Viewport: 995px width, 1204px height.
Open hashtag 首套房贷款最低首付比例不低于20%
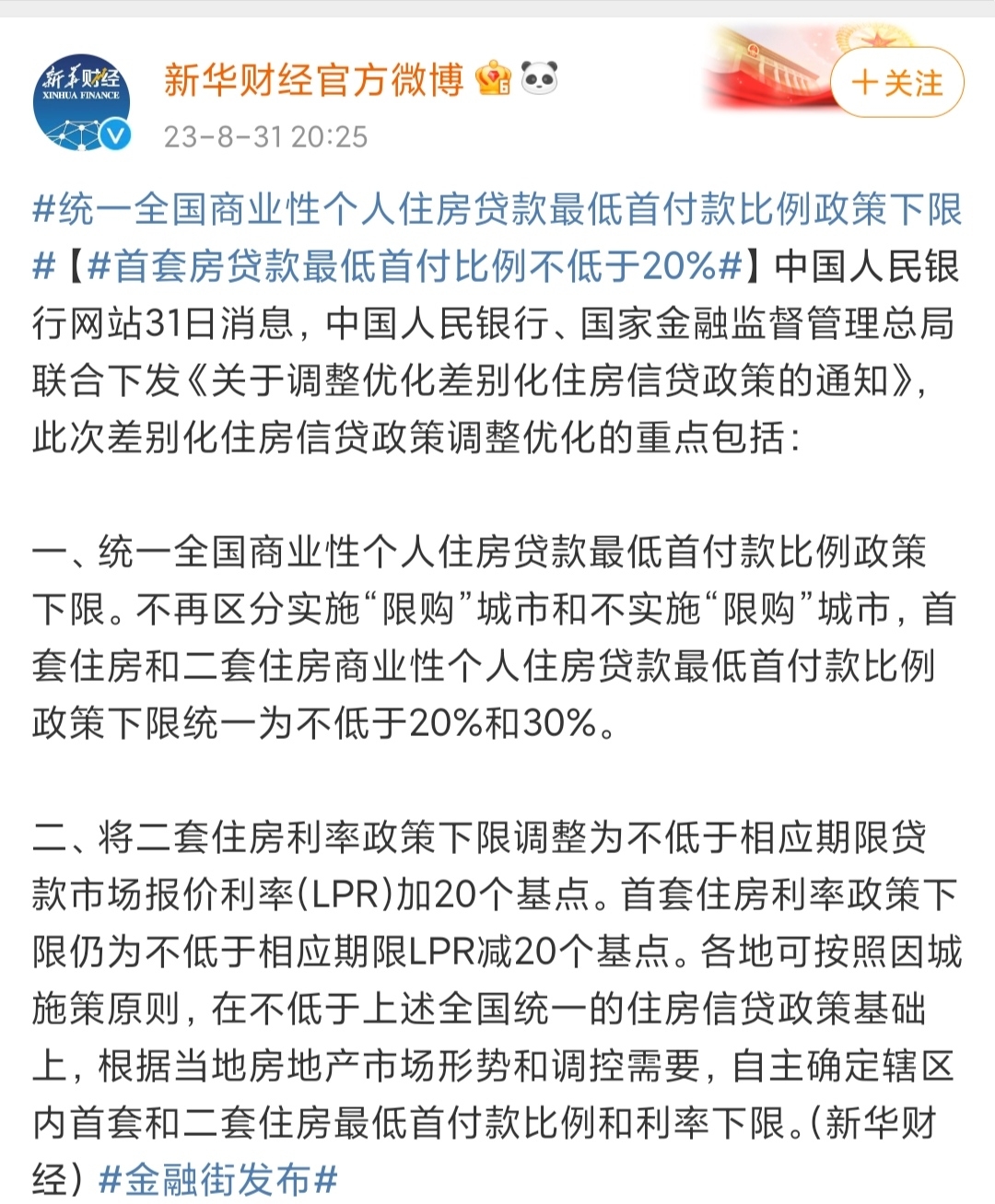click(x=415, y=267)
